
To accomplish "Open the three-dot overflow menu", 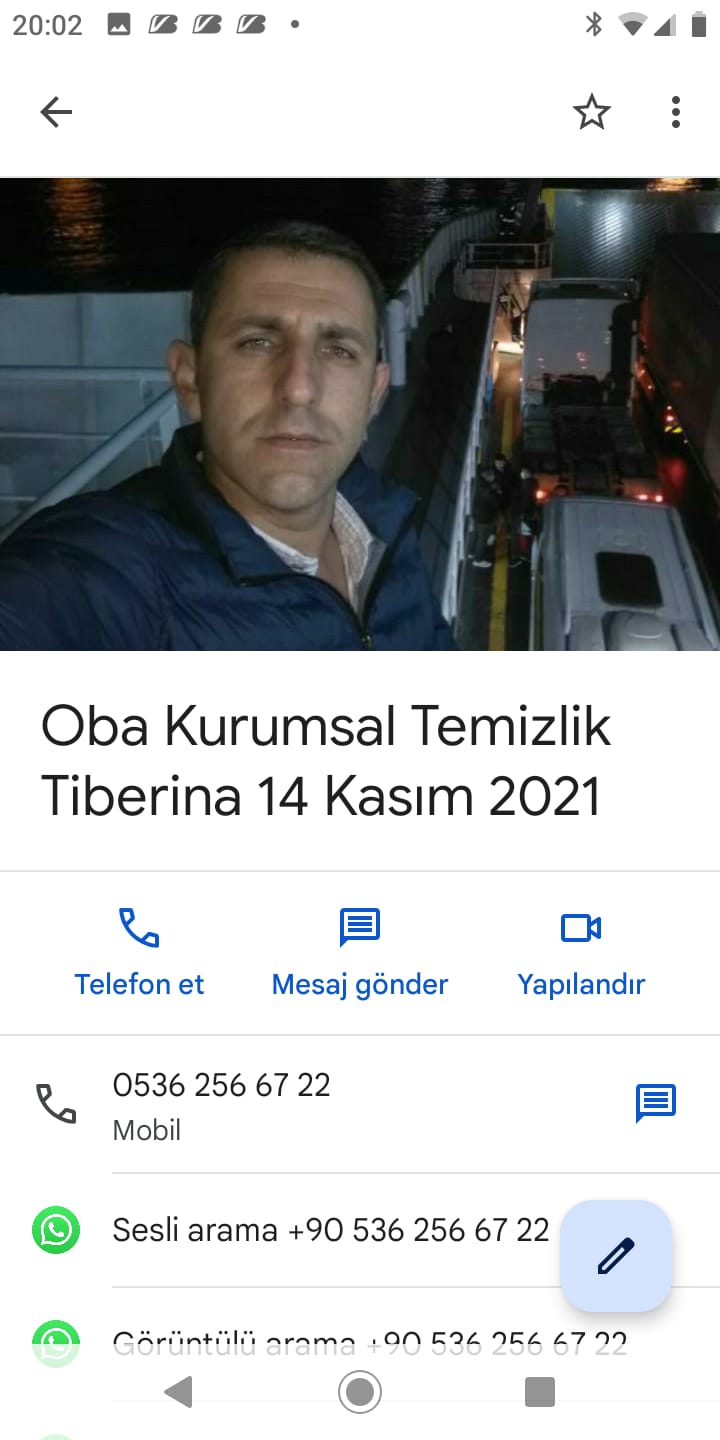I will [676, 112].
